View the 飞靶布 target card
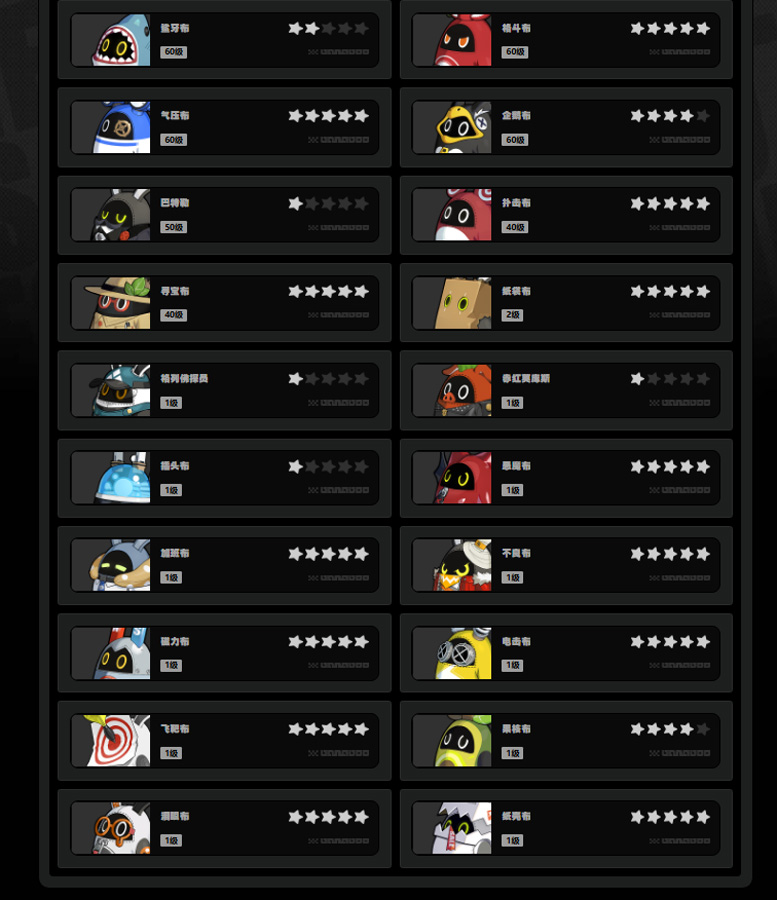Viewport: 777px width, 900px height. 224,740
